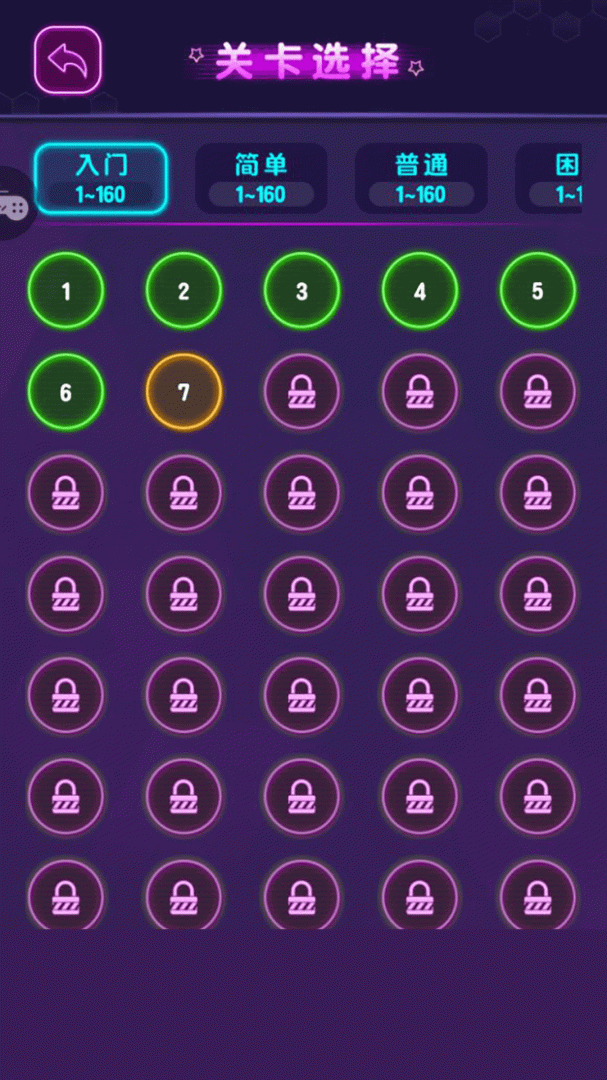Play level 4
The height and width of the screenshot is (1080, 607).
(x=420, y=291)
